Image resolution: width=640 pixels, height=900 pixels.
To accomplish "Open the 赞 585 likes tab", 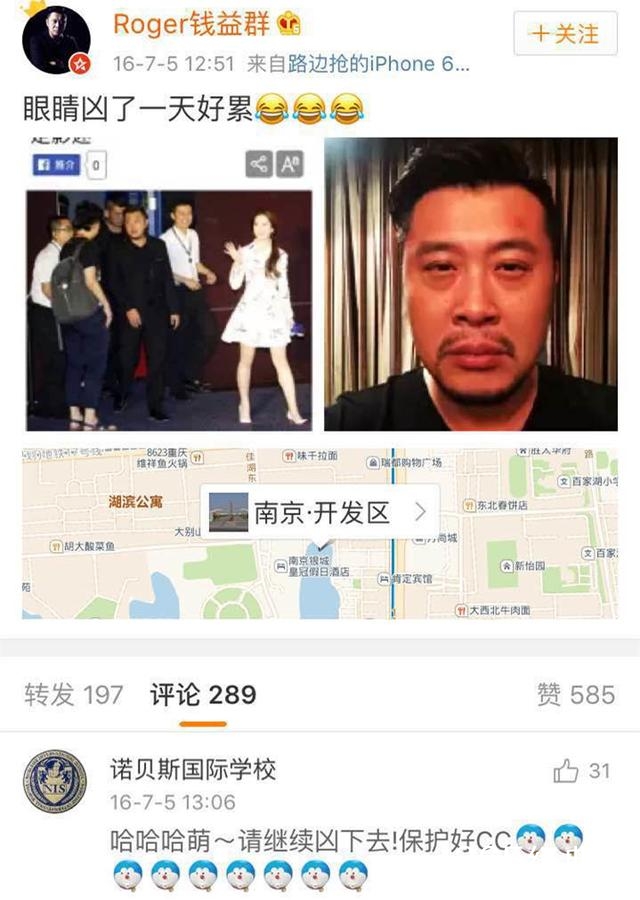I will [x=574, y=694].
